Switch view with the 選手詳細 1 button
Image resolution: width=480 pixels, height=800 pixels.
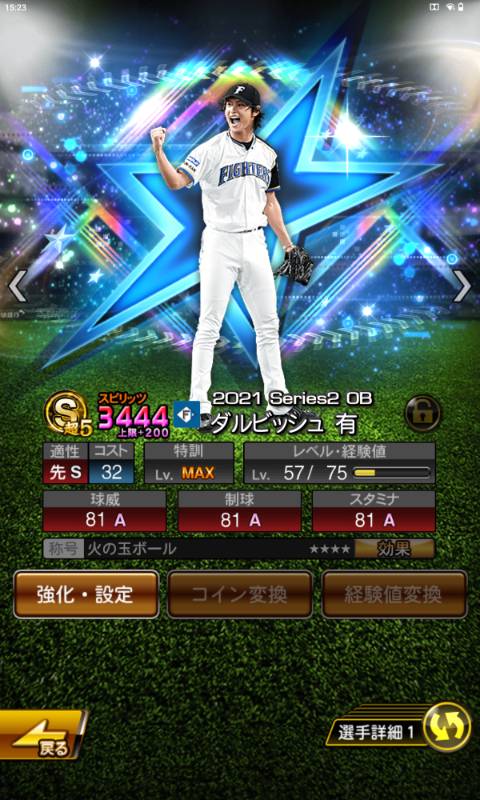[x=398, y=727]
